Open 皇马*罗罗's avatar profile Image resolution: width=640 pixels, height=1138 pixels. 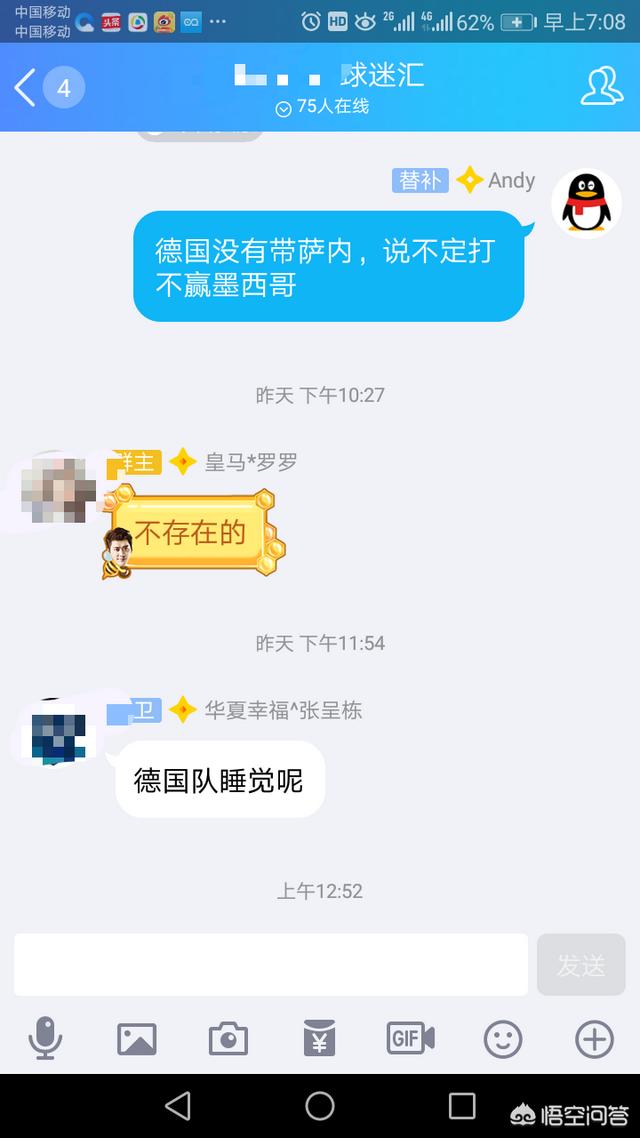point(58,489)
